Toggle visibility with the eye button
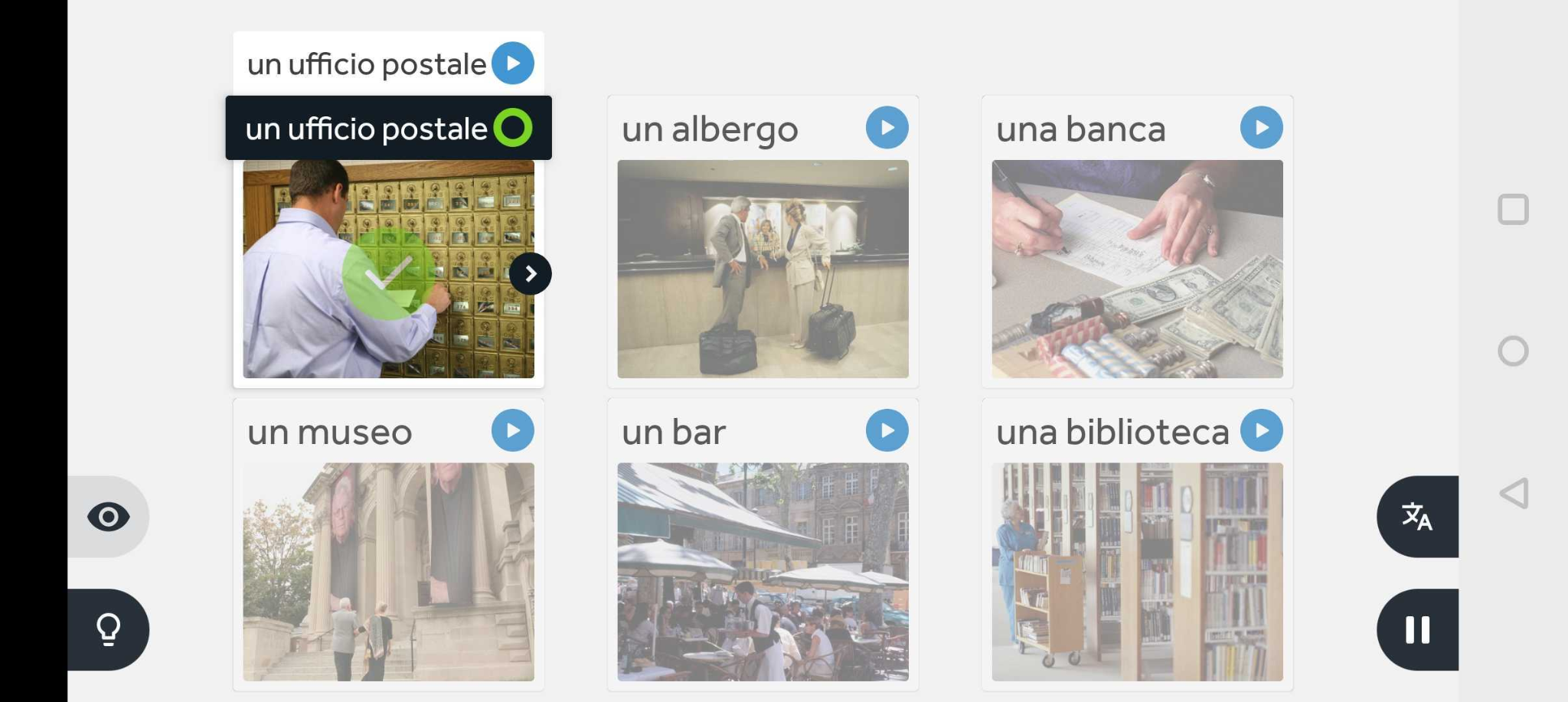 point(108,517)
